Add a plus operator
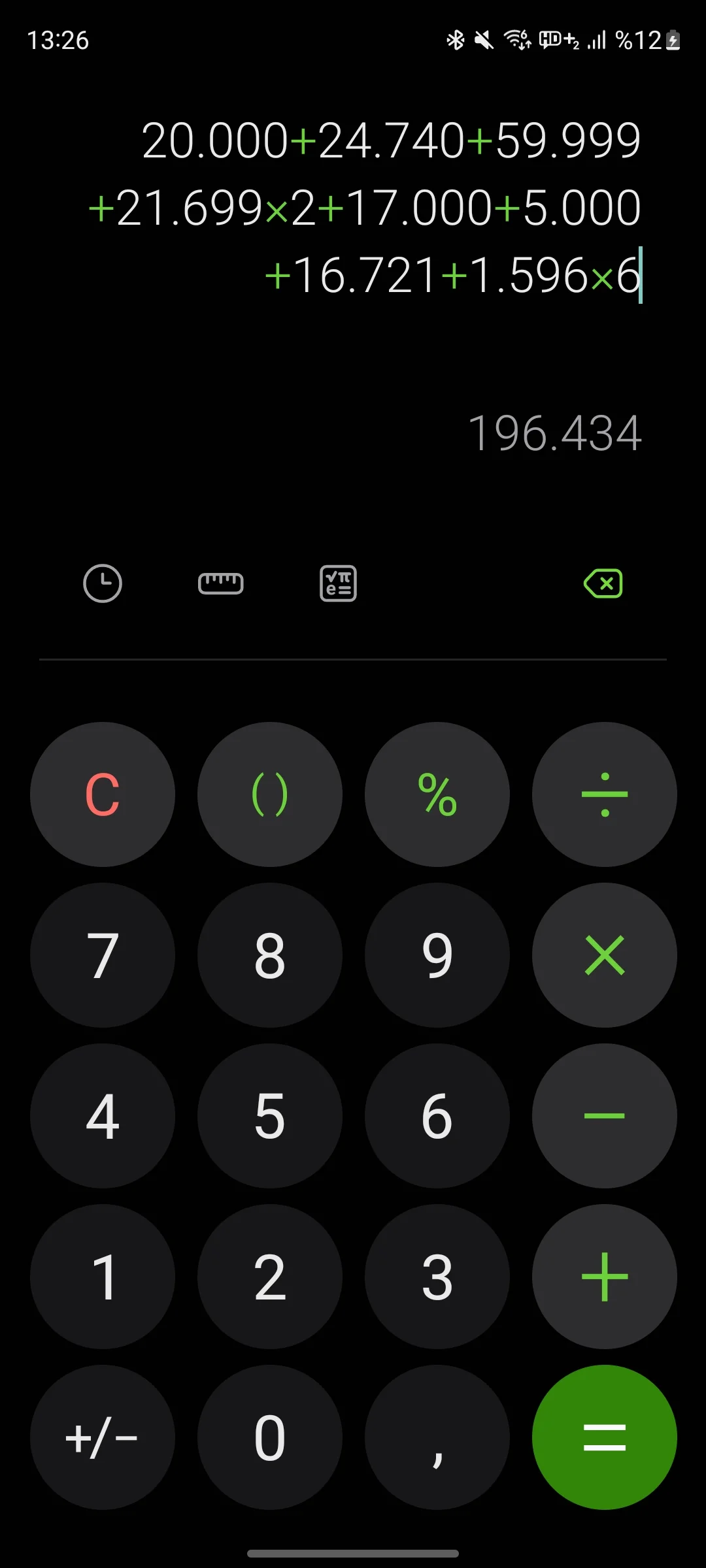The width and height of the screenshot is (706, 1568). 605,1277
